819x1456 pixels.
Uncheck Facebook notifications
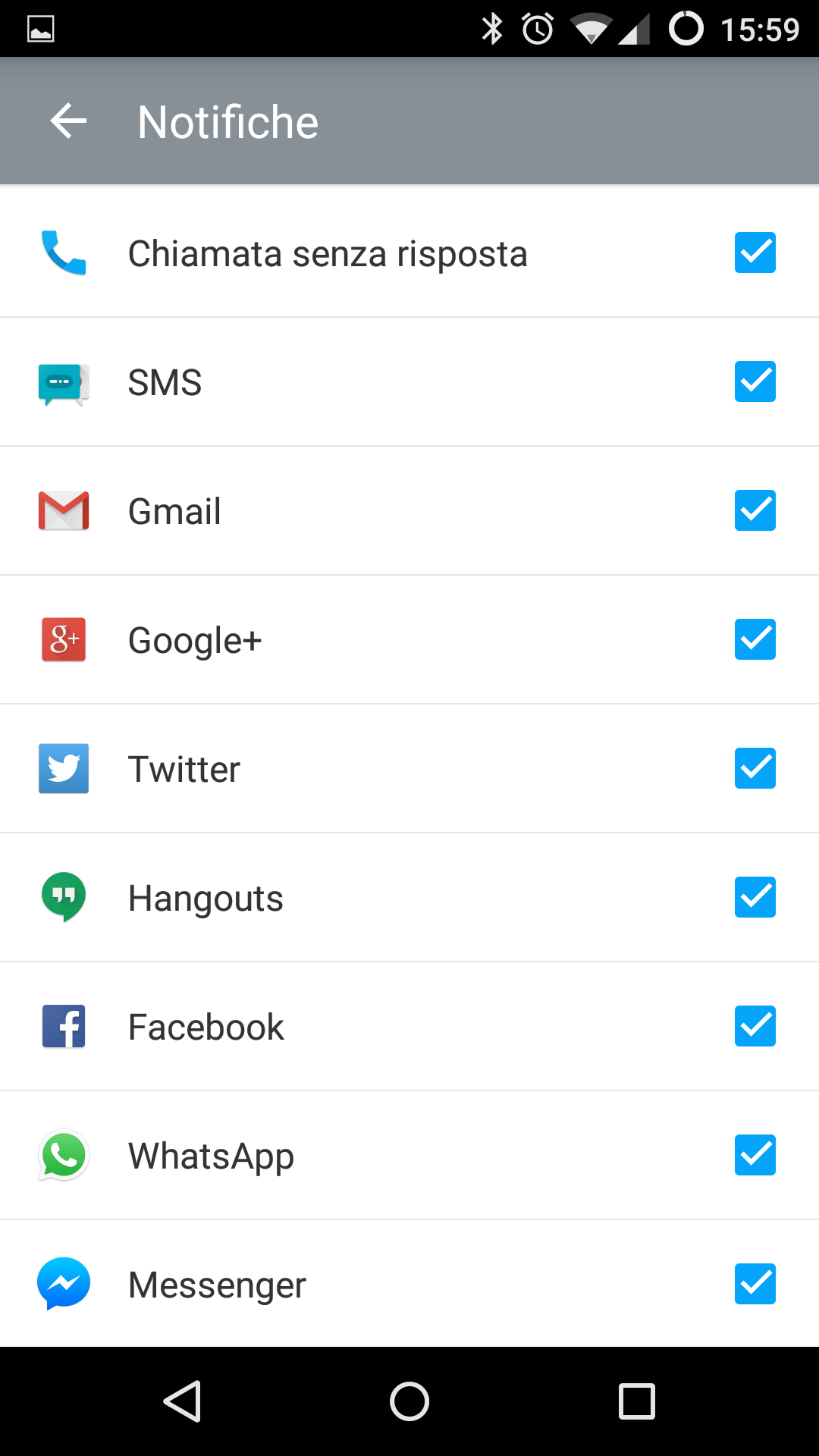pyautogui.click(x=755, y=1026)
